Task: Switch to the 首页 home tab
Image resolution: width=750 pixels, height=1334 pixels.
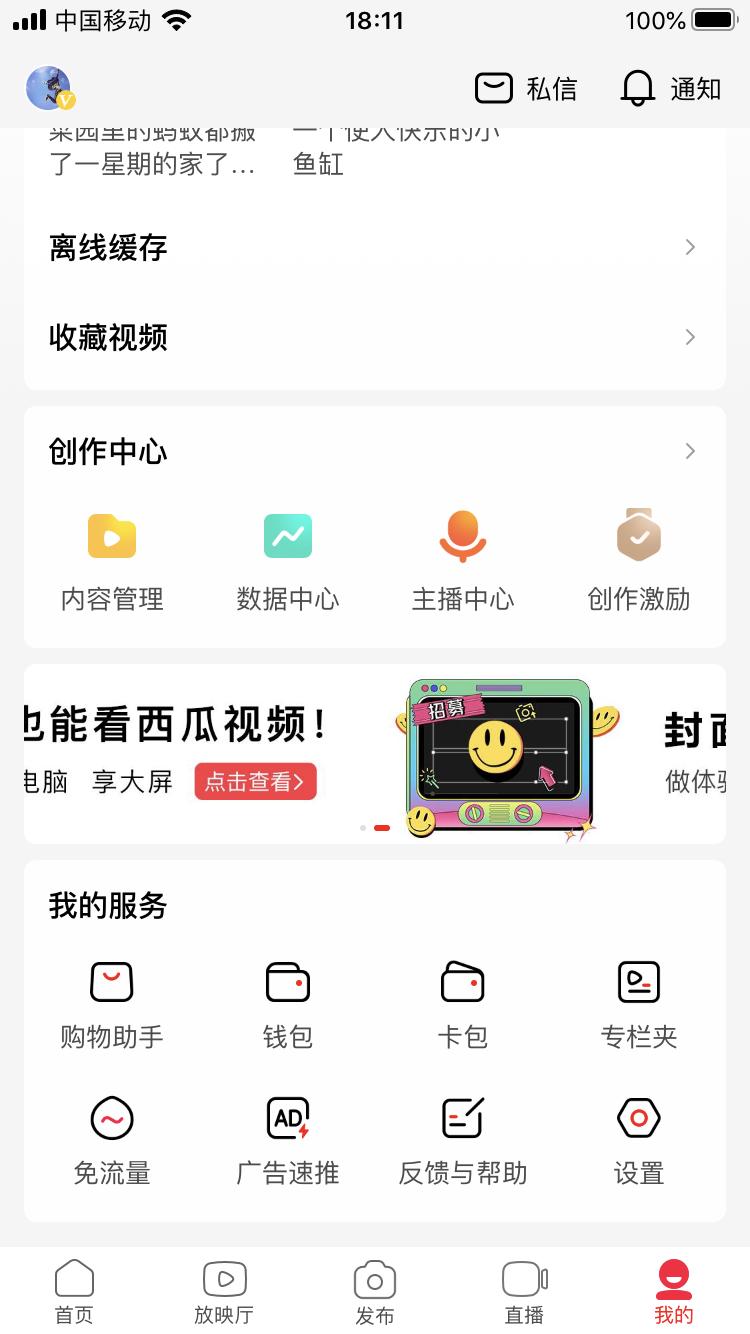Action: coord(74,1290)
